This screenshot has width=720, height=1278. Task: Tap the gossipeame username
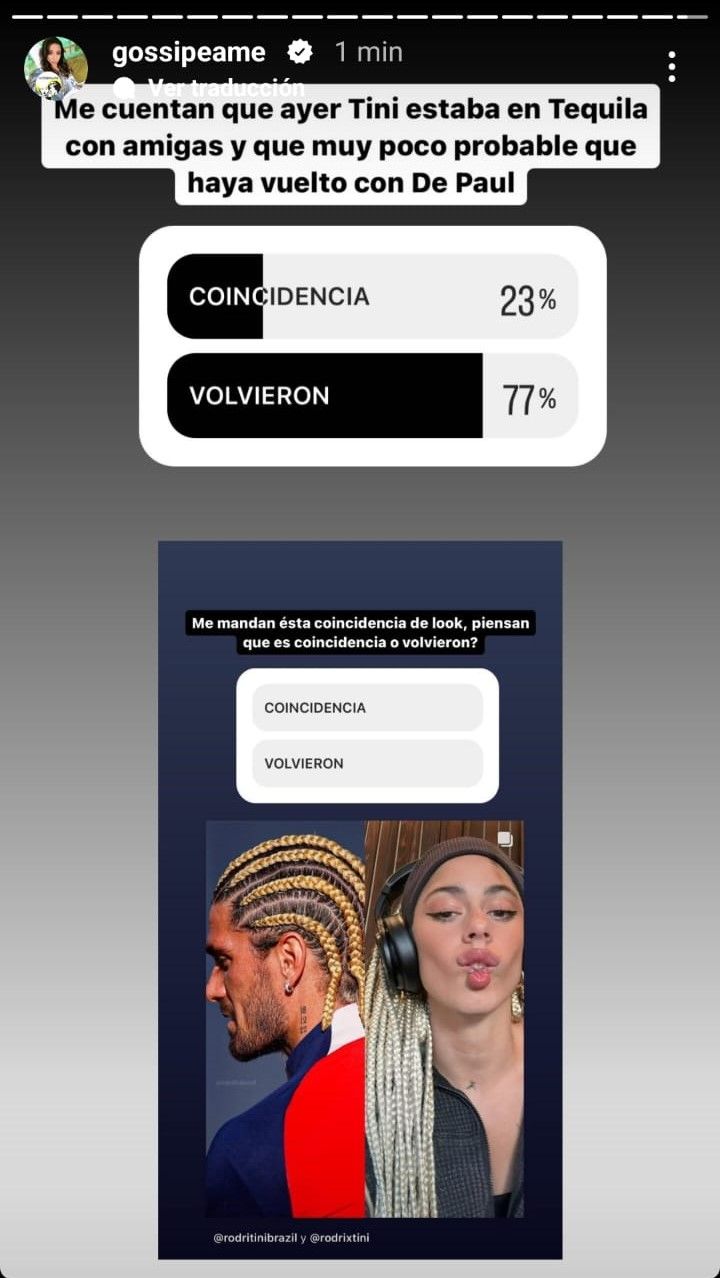point(189,52)
